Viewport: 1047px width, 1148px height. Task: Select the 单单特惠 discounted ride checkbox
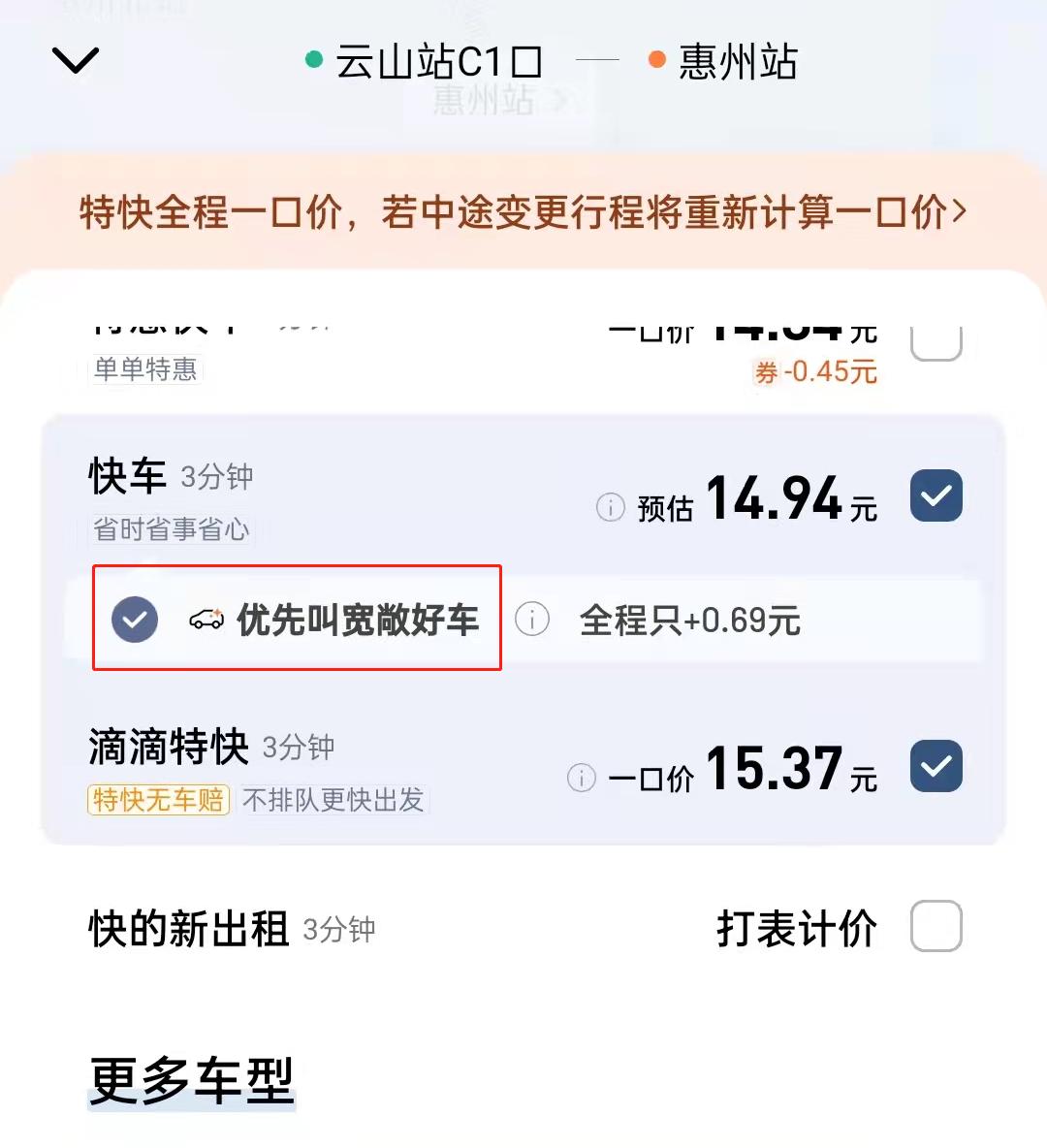936,341
